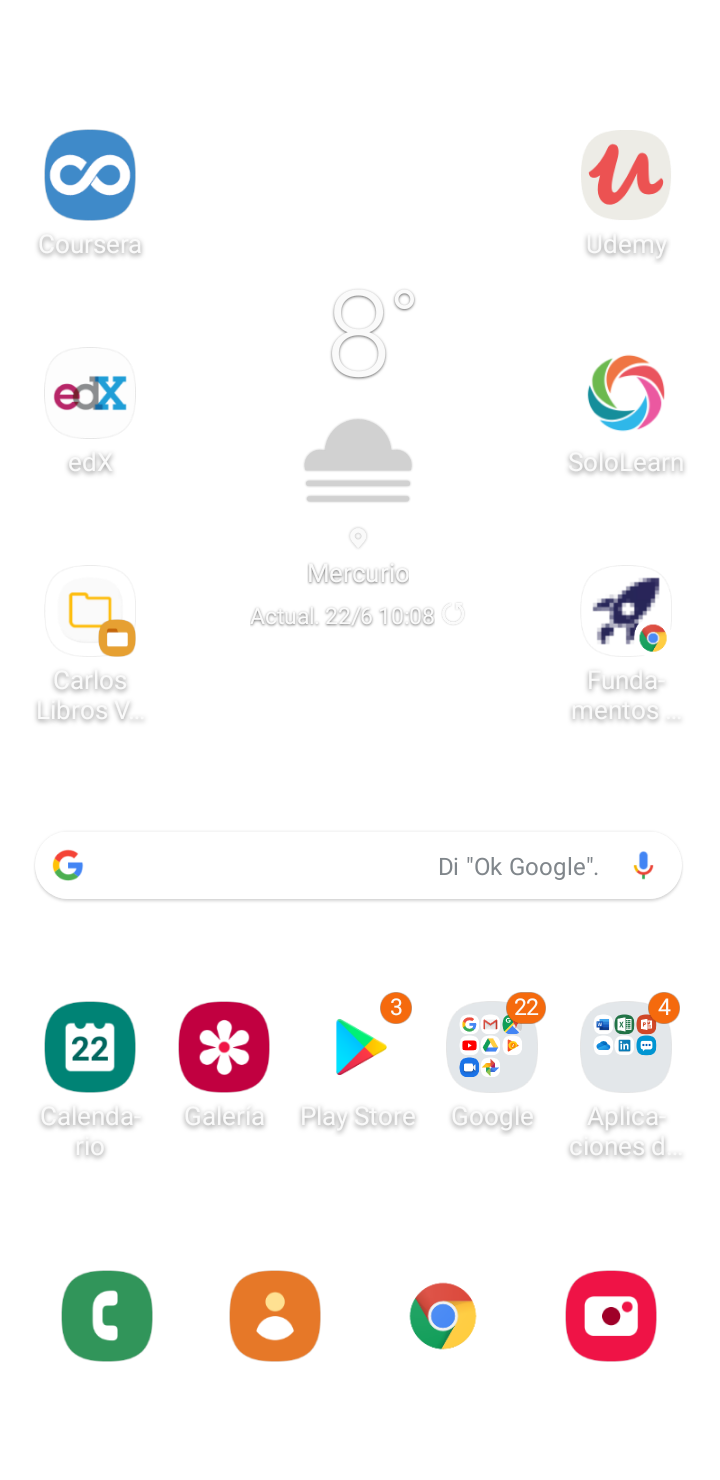Open the Contacts app
Viewport: 720px width, 1480px height.
275,1316
